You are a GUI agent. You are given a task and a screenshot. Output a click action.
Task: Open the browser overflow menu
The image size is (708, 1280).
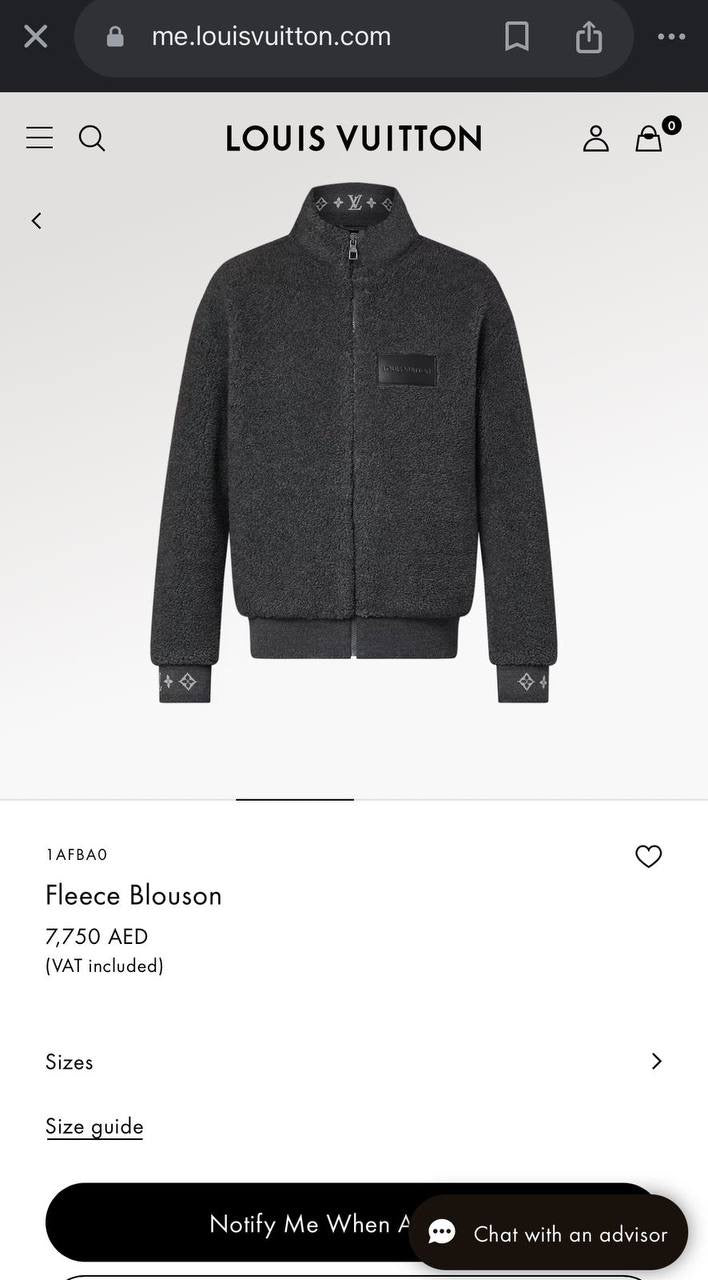[671, 37]
